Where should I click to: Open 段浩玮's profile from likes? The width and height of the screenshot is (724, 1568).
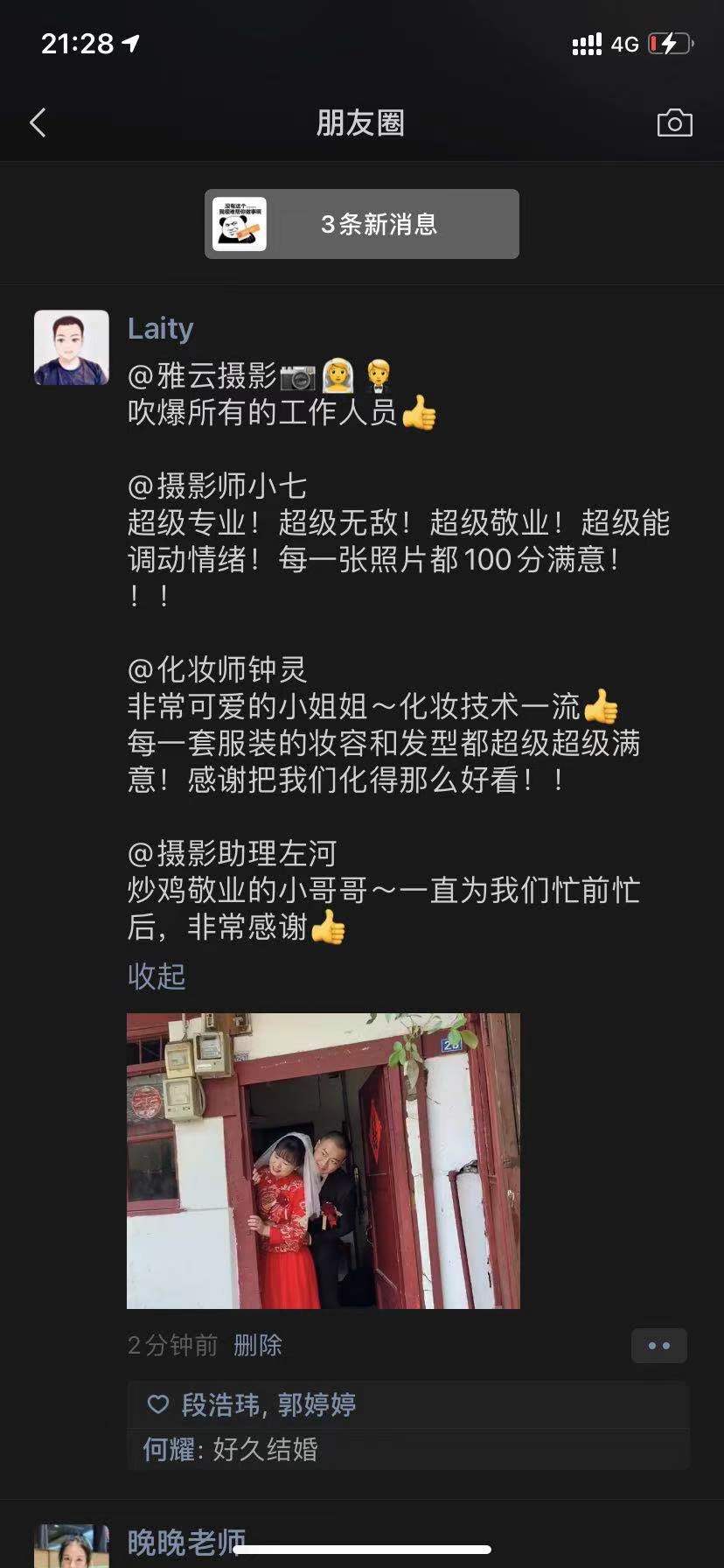[x=220, y=1405]
